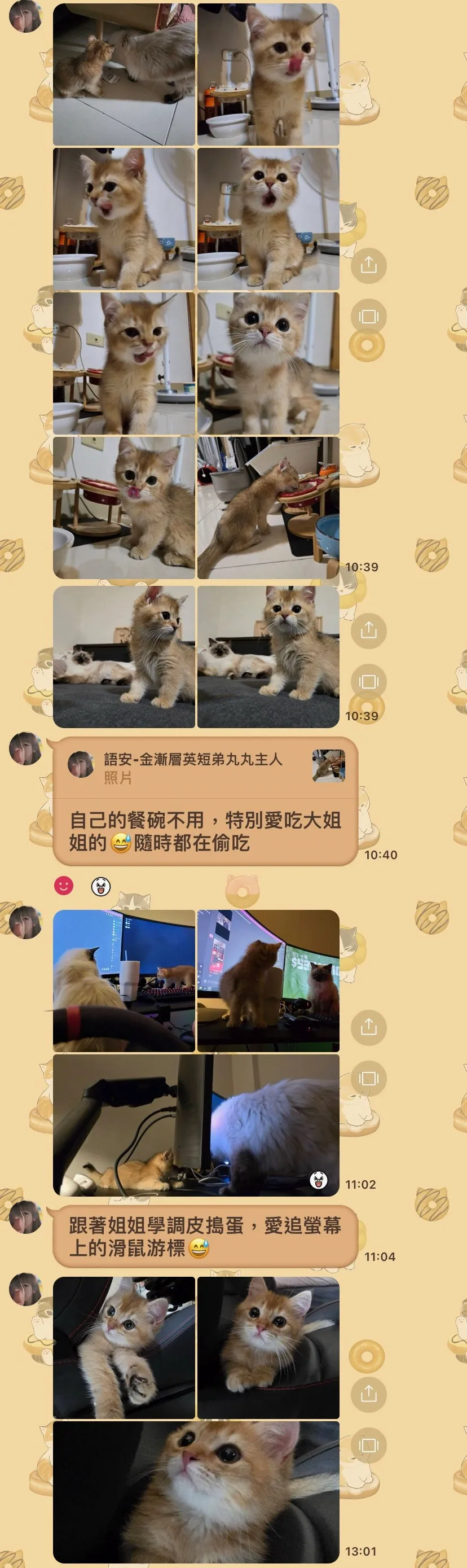View photo of white cat watching blue monitor

point(124,980)
